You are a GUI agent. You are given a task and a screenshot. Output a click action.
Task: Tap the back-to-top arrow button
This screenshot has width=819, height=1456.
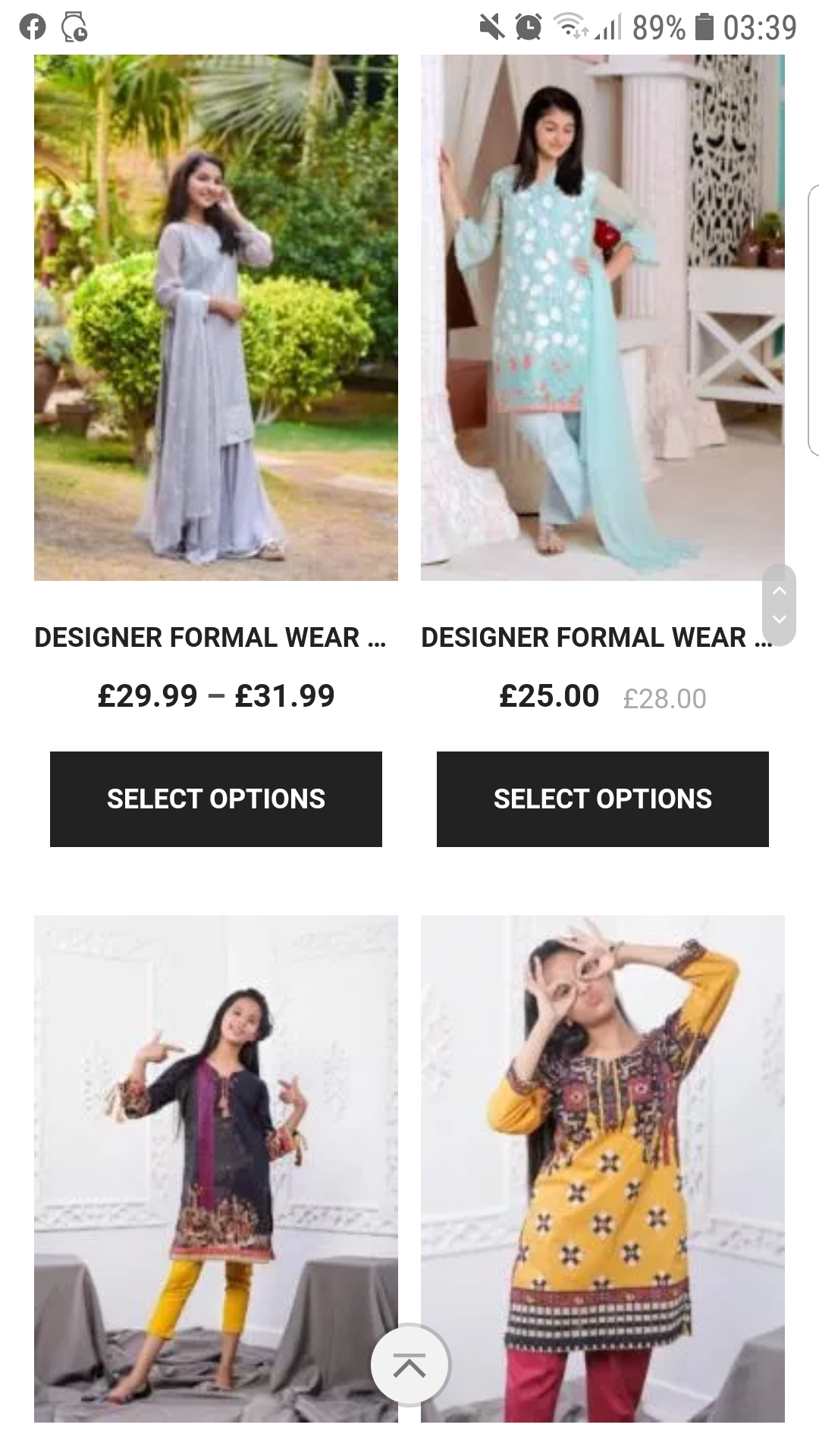(x=410, y=1365)
